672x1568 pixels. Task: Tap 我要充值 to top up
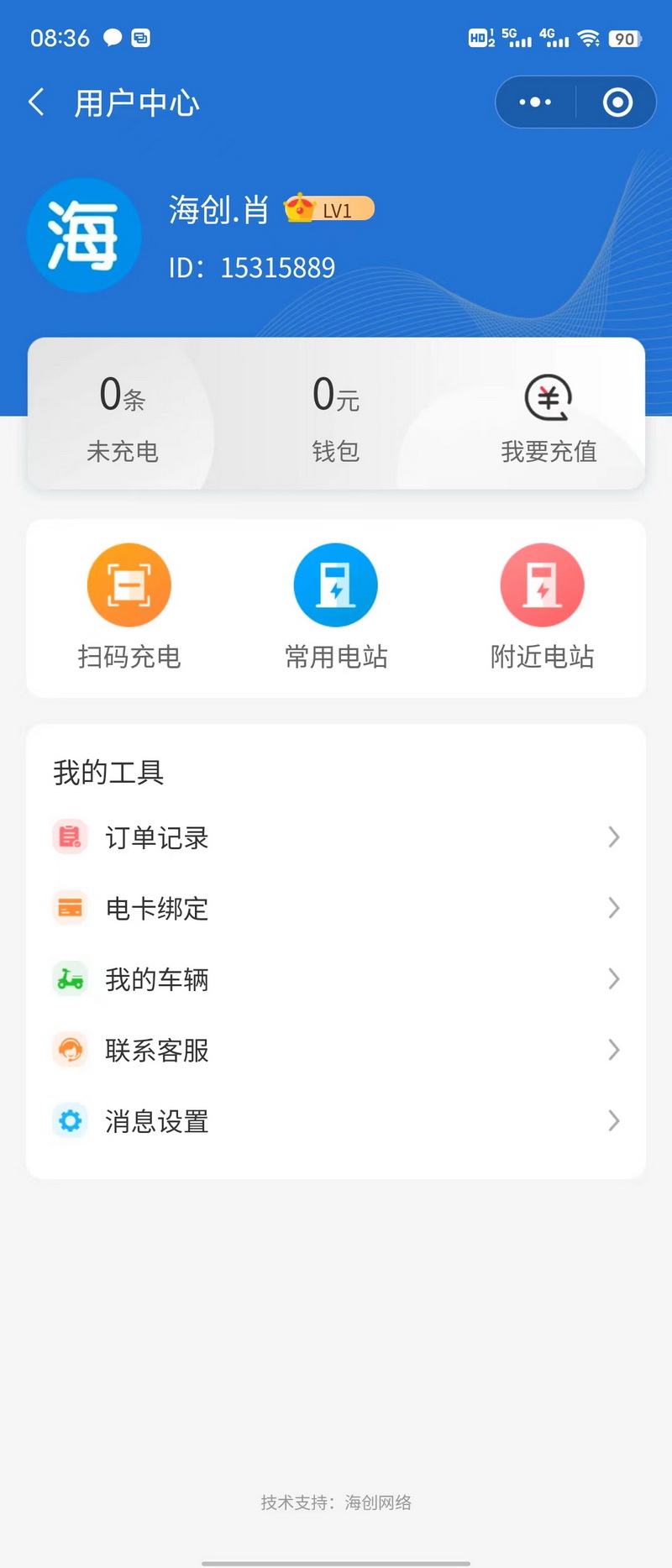click(x=549, y=416)
